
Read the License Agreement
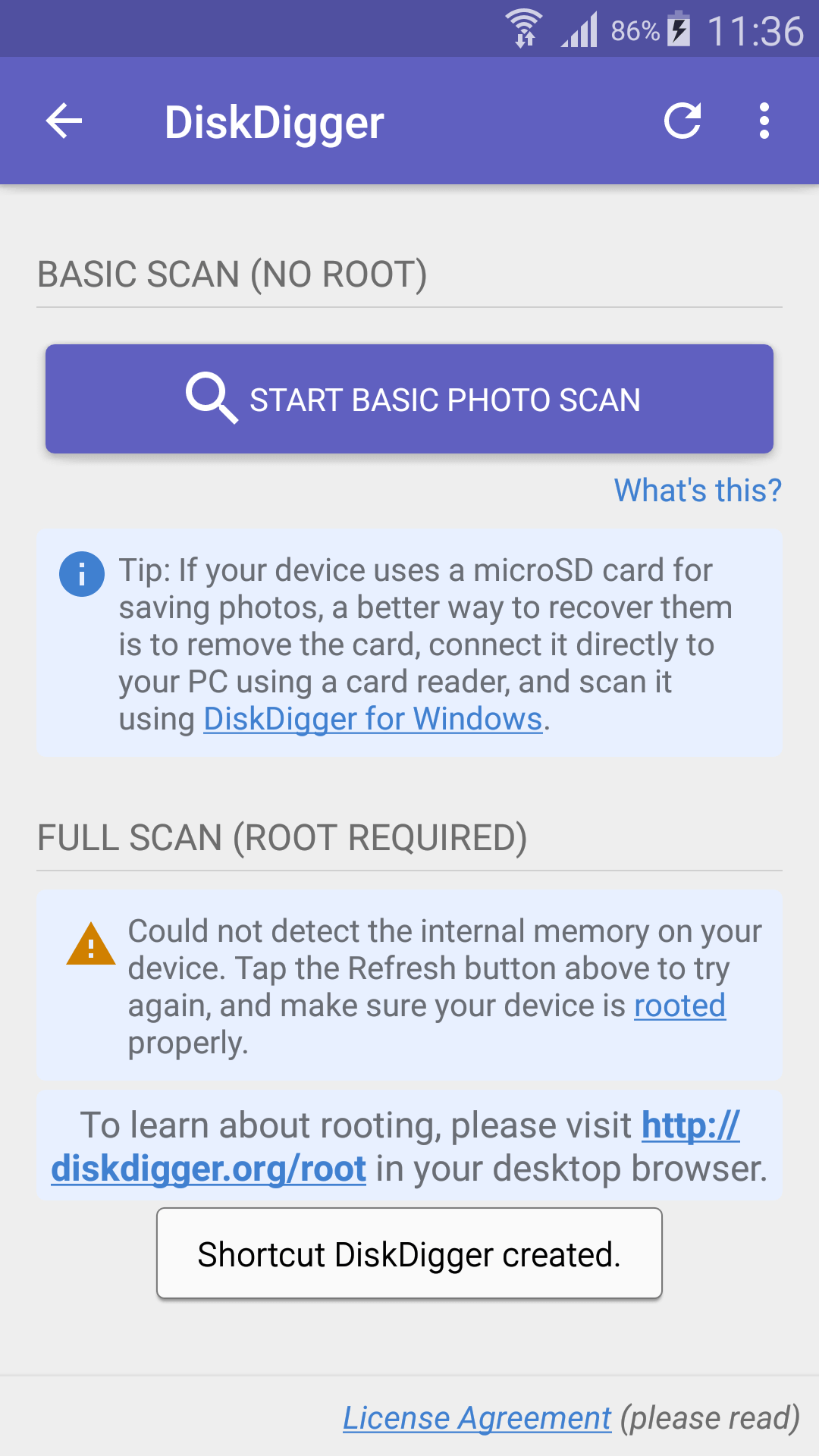477,1418
